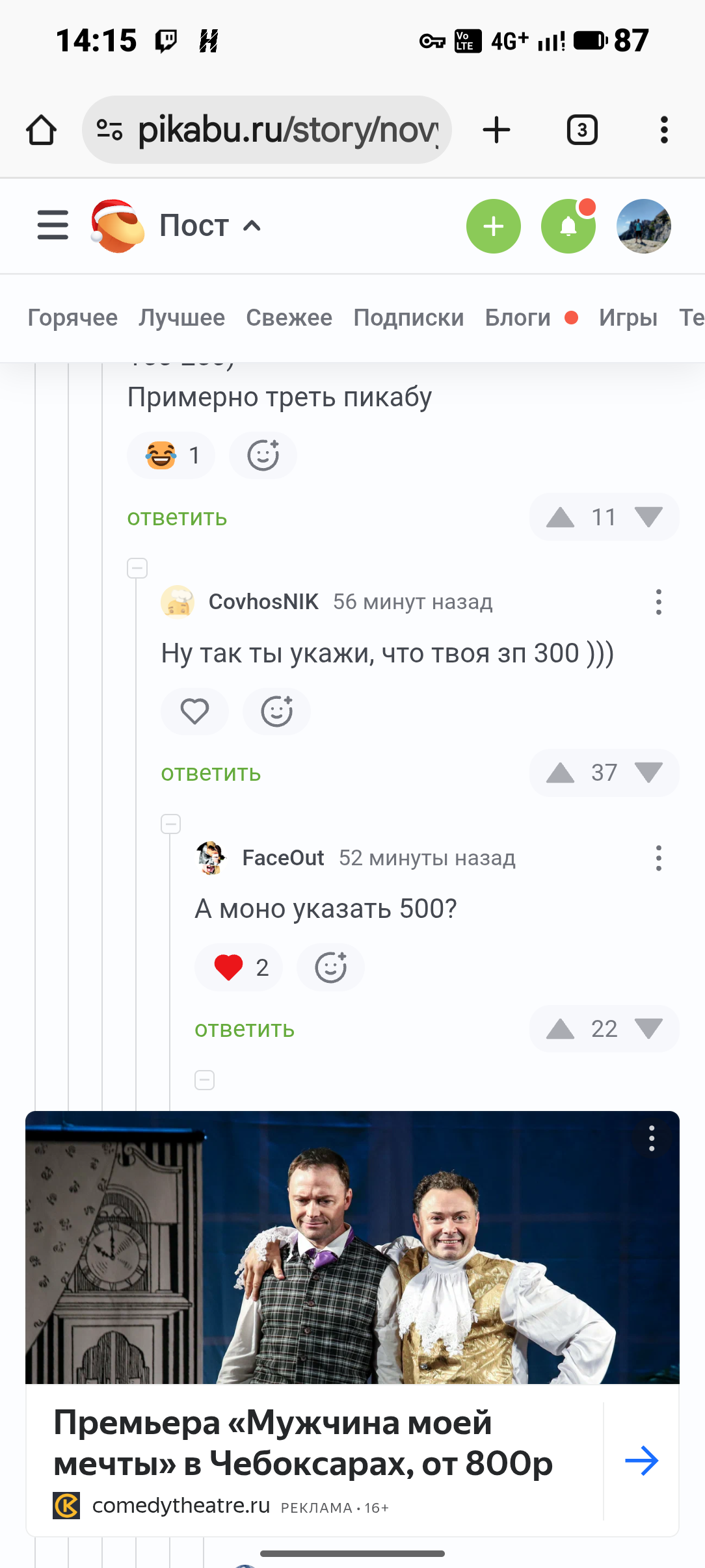Open the comedytheatre.ru ad arrow

click(x=641, y=1461)
